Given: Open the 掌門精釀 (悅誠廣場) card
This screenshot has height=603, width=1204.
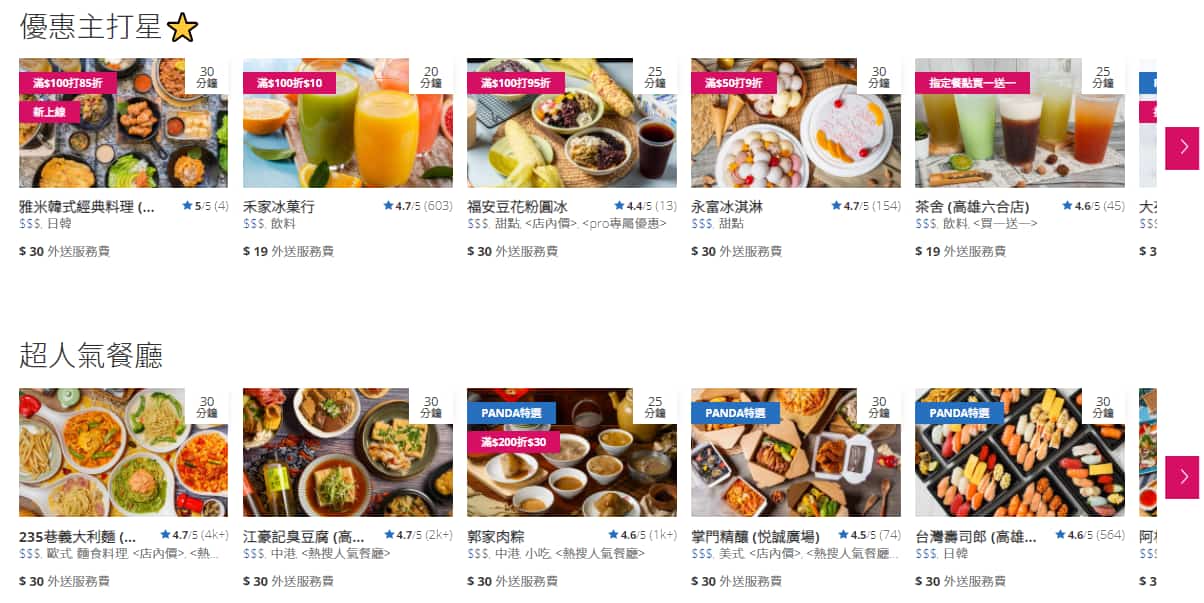Looking at the screenshot, I should [x=795, y=453].
